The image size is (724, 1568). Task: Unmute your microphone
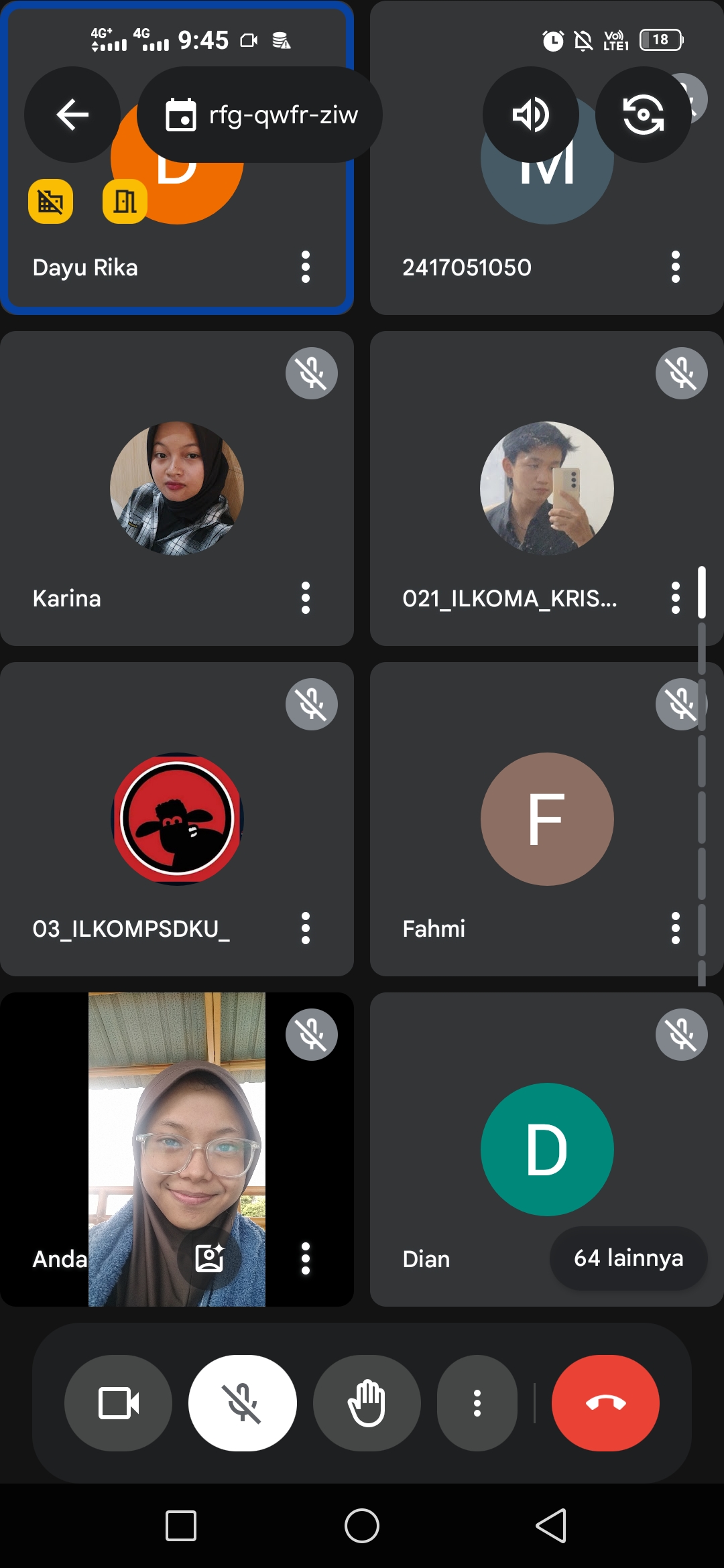click(x=243, y=1403)
